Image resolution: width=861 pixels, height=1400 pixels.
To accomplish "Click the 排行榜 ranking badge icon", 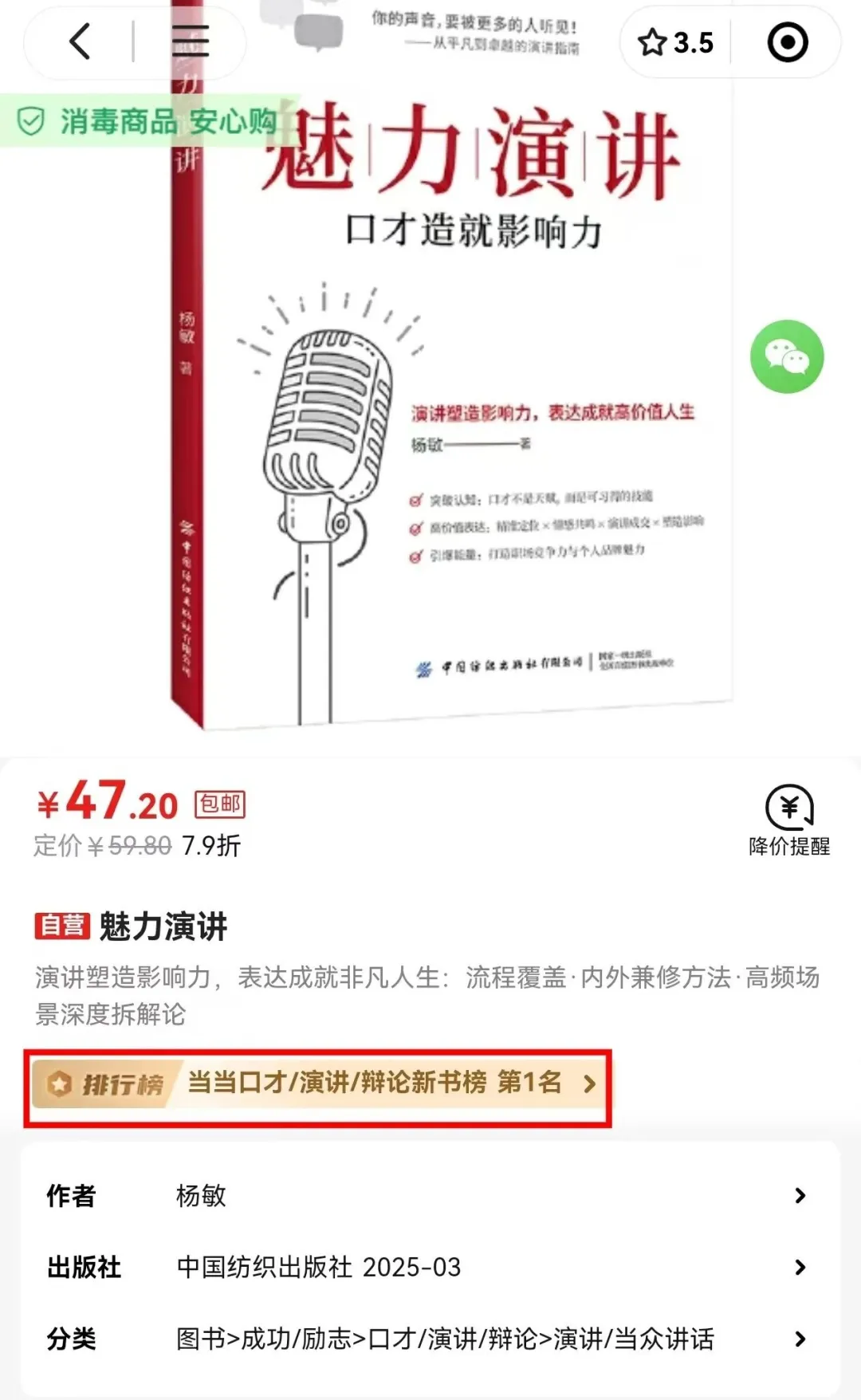I will click(x=61, y=1083).
